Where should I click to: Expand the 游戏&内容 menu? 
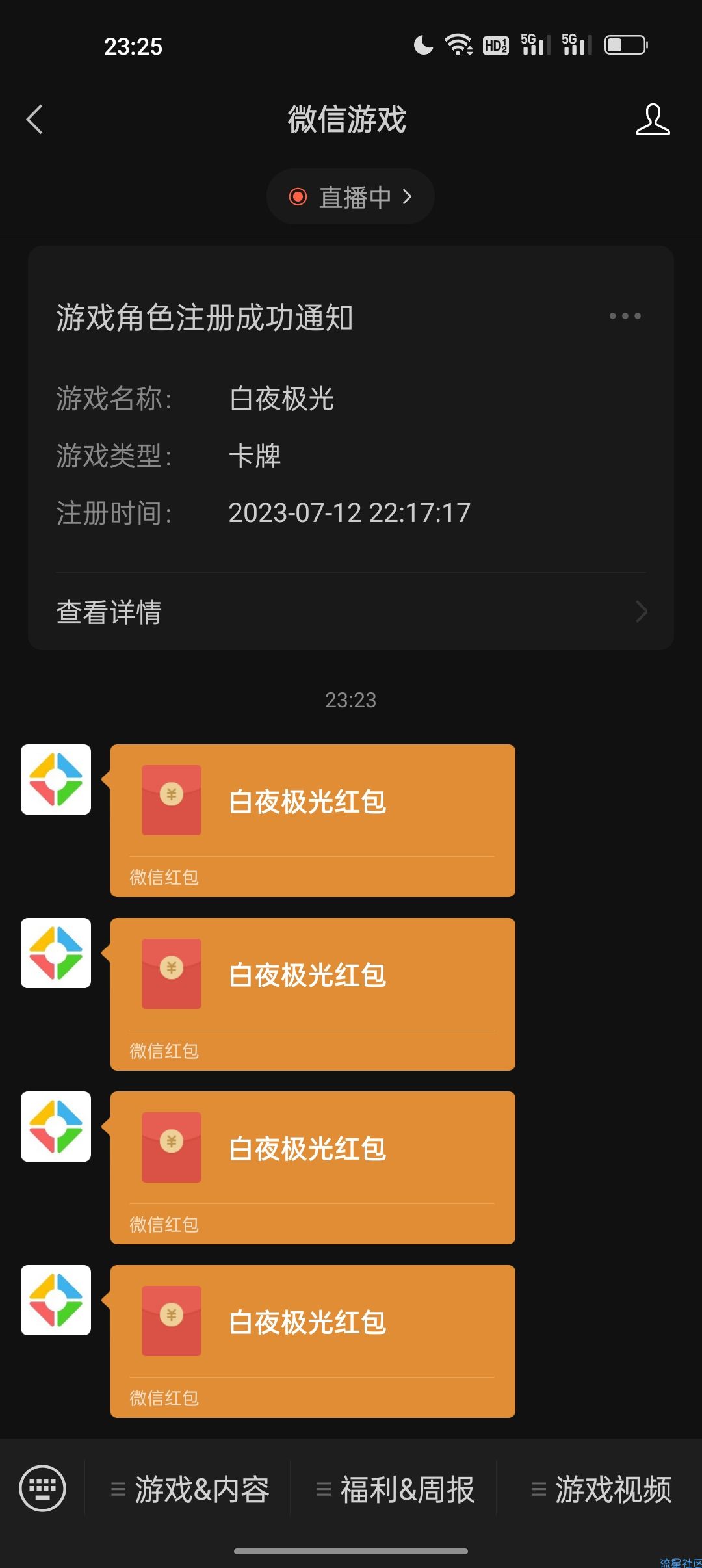tap(188, 1489)
